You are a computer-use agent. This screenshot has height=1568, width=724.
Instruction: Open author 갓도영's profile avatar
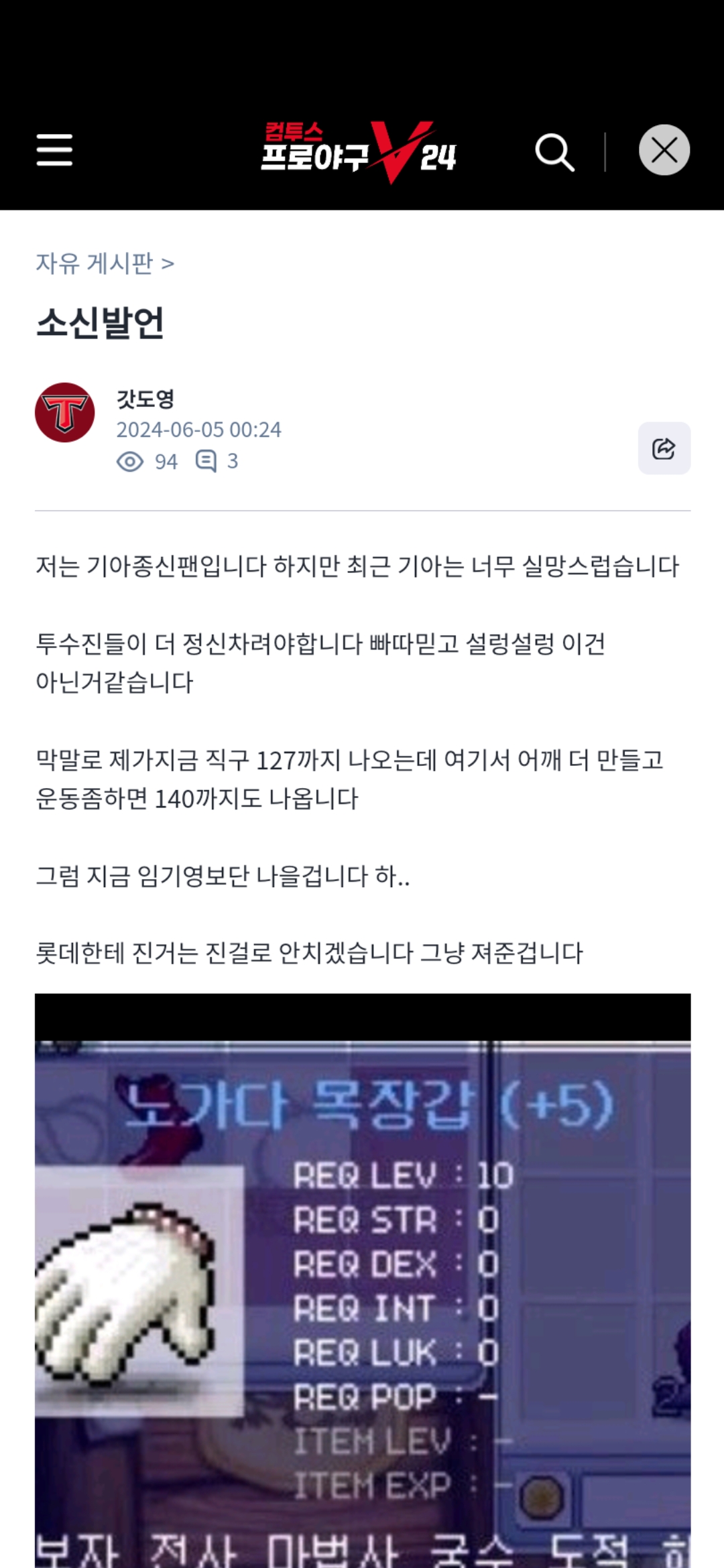[65, 413]
